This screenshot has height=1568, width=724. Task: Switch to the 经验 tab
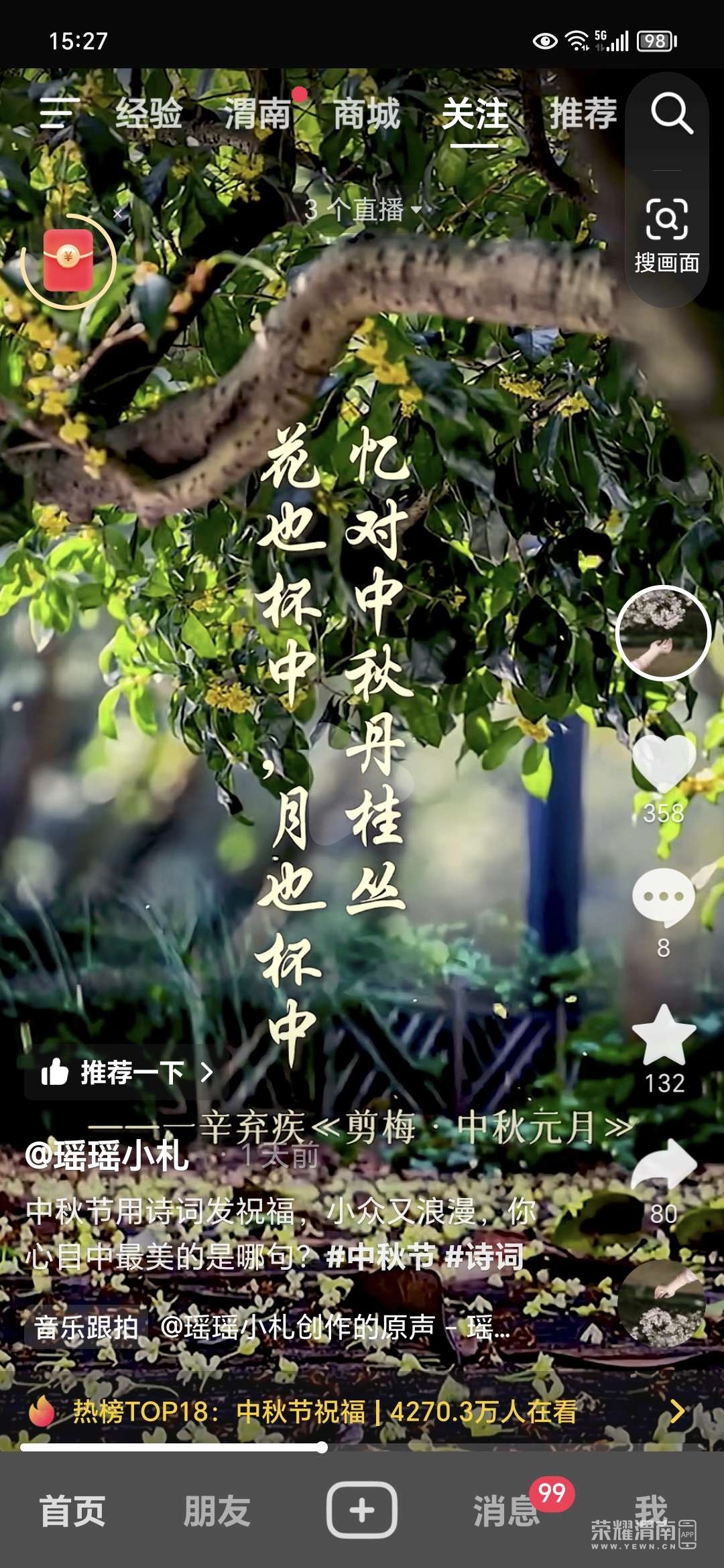pos(149,113)
